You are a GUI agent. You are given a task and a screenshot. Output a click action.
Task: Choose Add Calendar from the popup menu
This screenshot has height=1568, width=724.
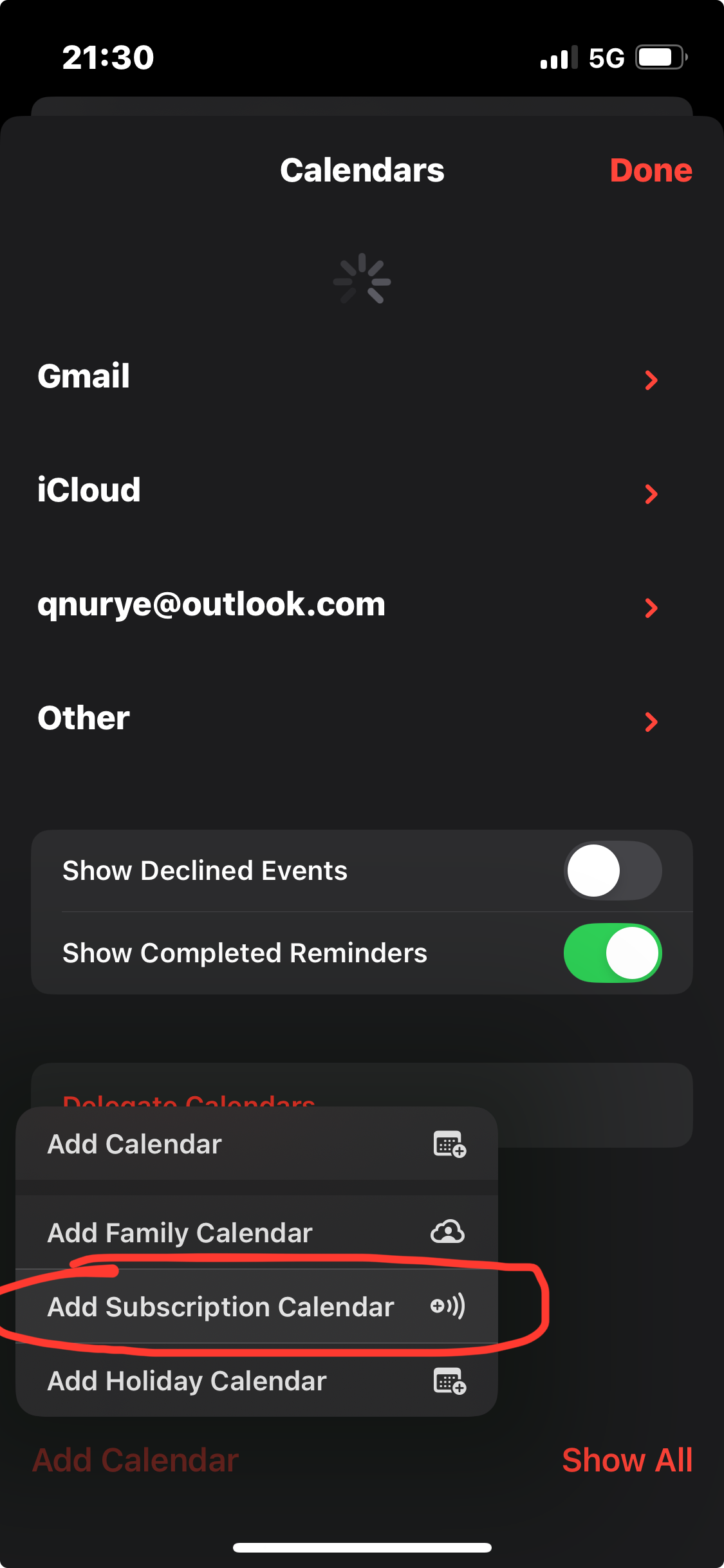(x=256, y=1144)
